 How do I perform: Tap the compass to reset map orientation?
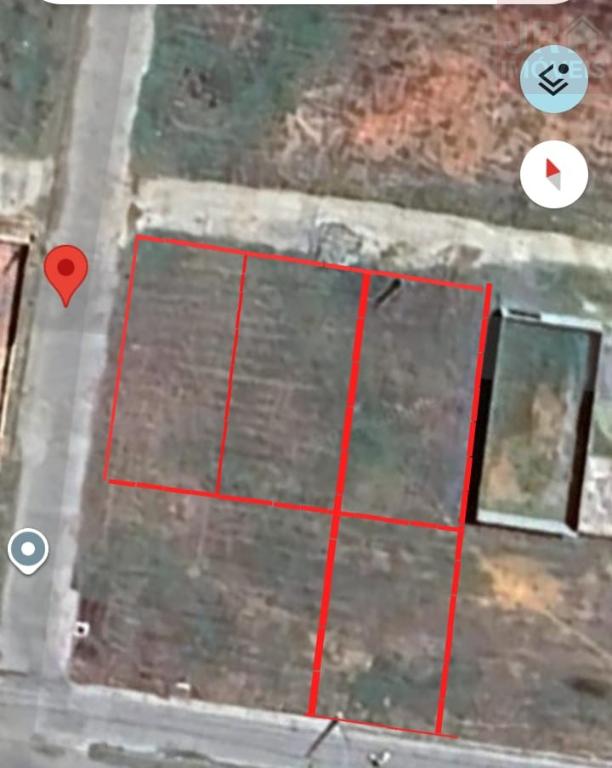553,174
